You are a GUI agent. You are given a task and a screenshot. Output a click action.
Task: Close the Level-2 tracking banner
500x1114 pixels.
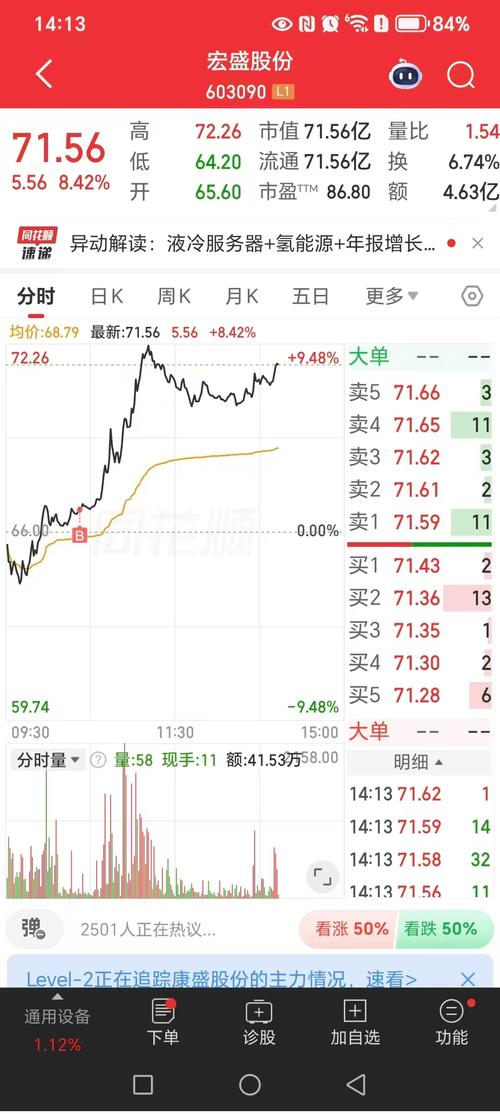coord(468,980)
